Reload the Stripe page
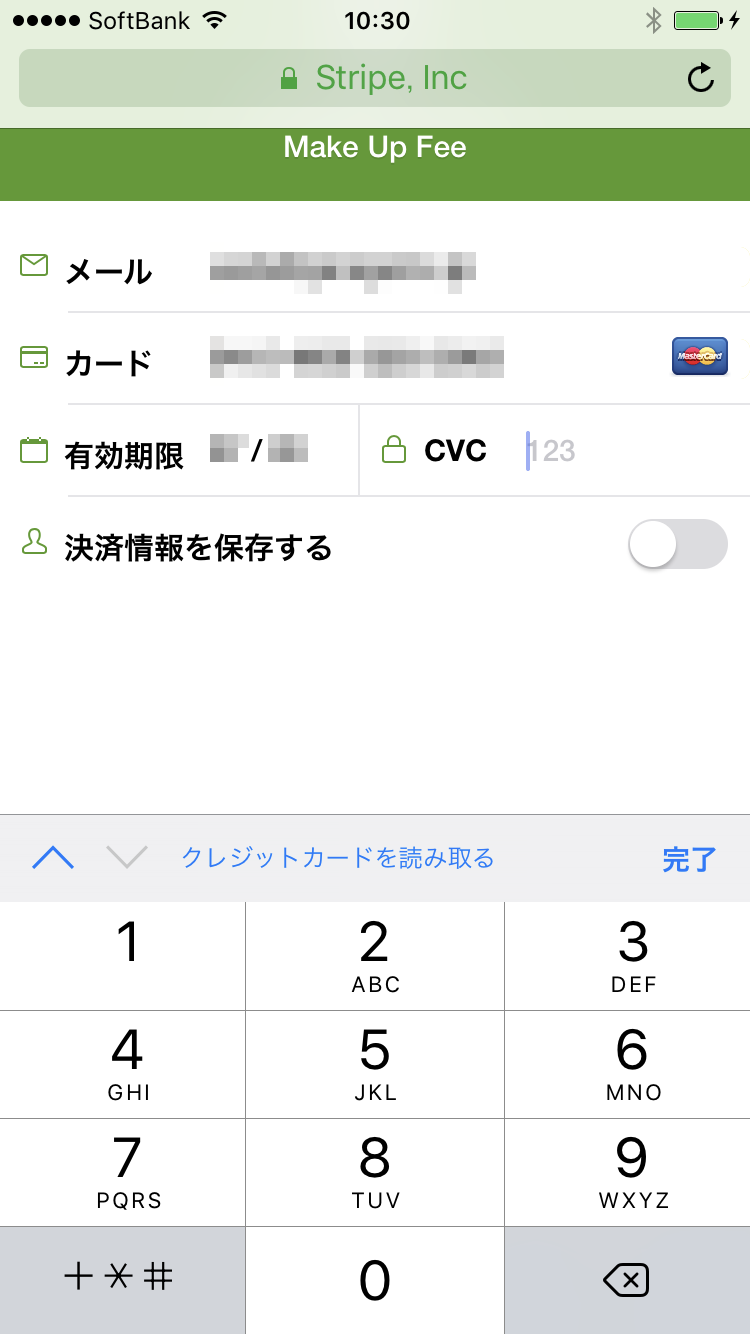750x1334 pixels. coord(701,78)
